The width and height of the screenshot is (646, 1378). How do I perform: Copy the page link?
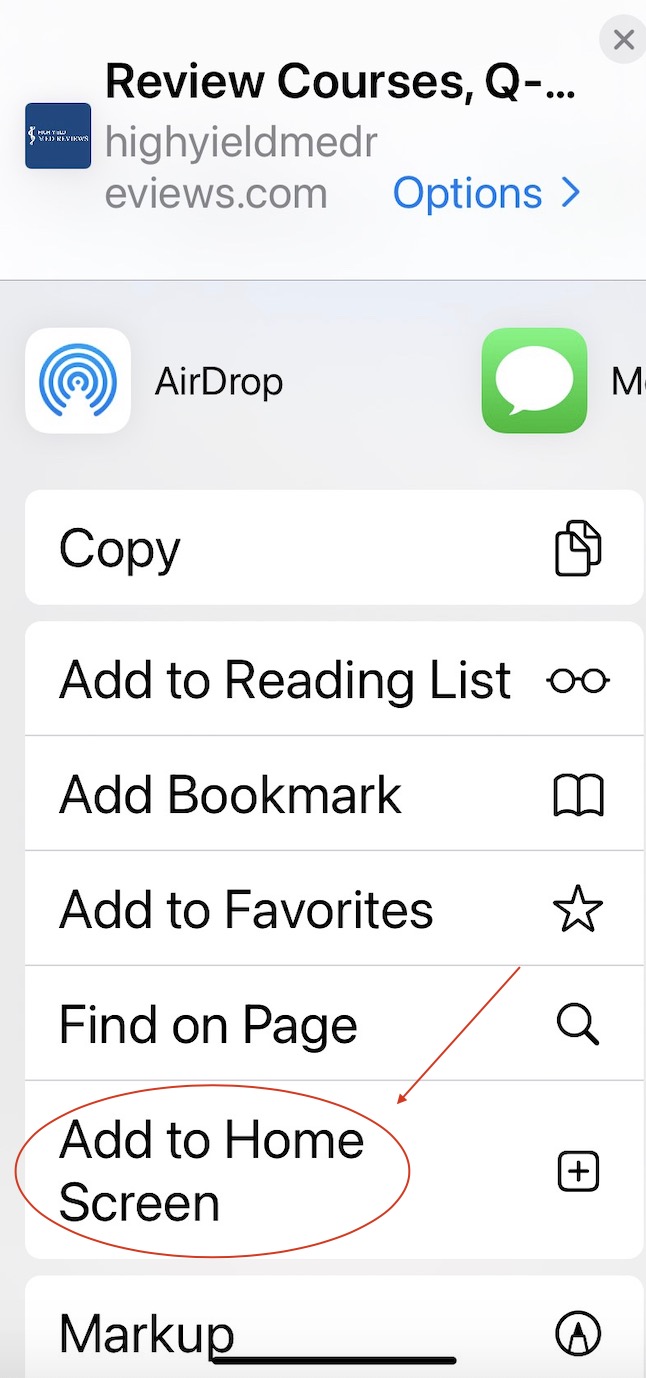point(334,548)
